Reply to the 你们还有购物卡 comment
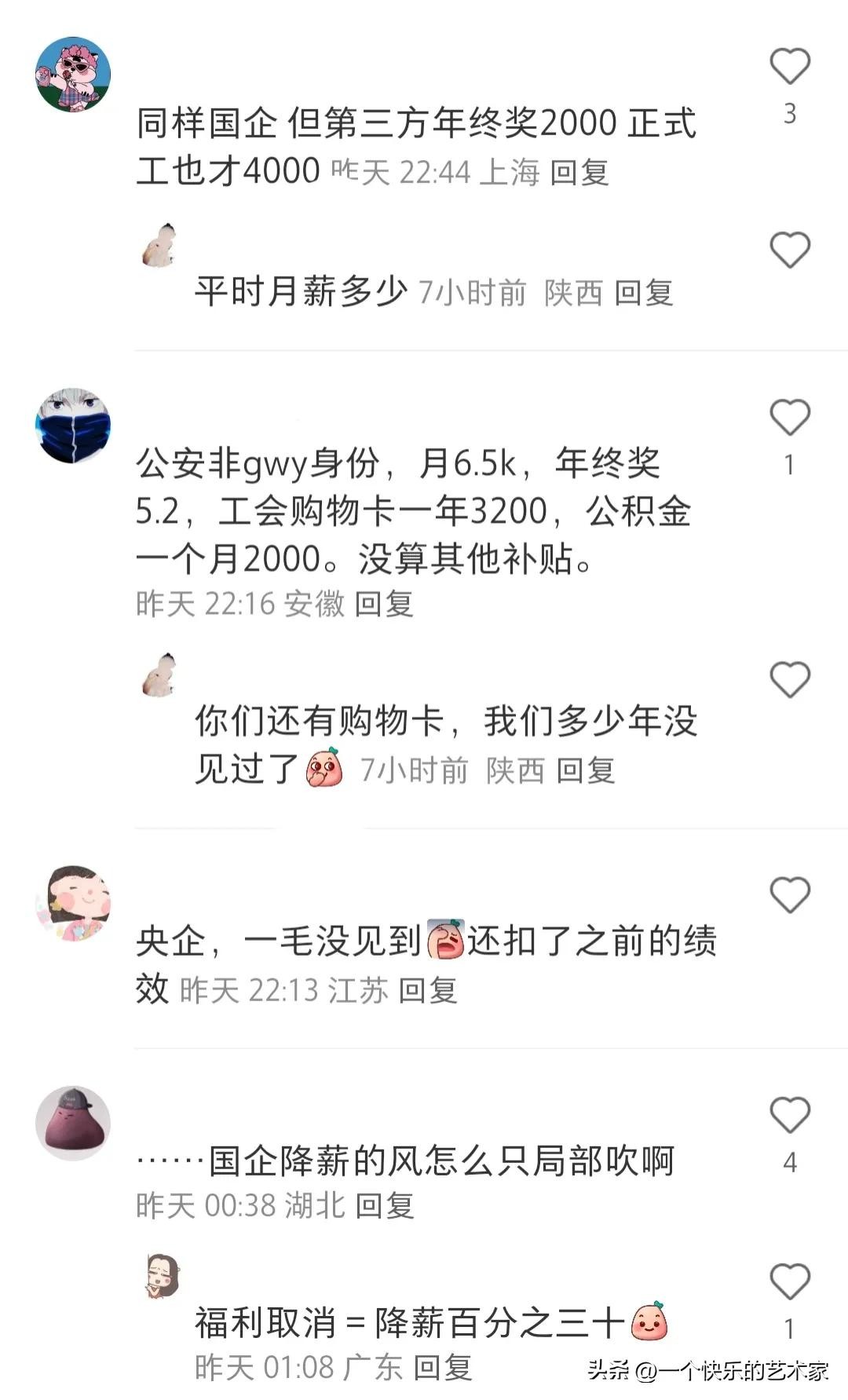This screenshot has height=1400, width=848. 585,770
